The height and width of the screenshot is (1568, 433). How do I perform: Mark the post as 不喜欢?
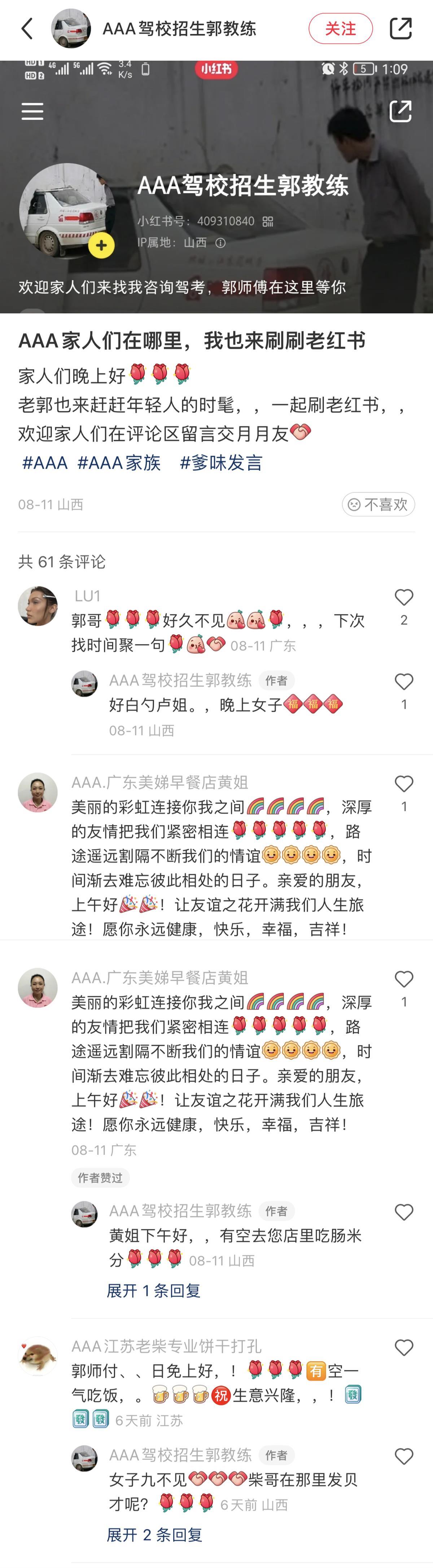tap(378, 504)
